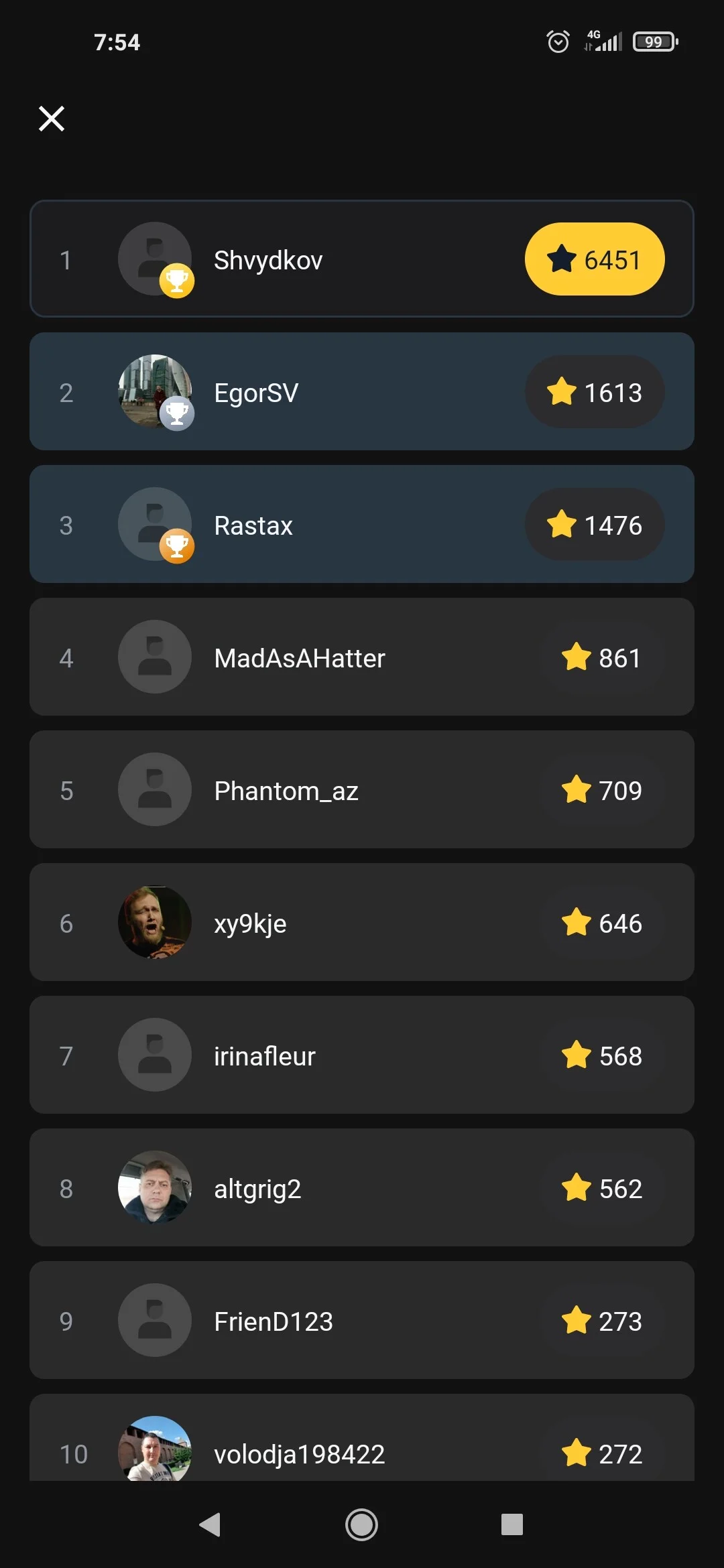The height and width of the screenshot is (1568, 724).
Task: Select the Rastax ranking row
Action: tap(362, 524)
